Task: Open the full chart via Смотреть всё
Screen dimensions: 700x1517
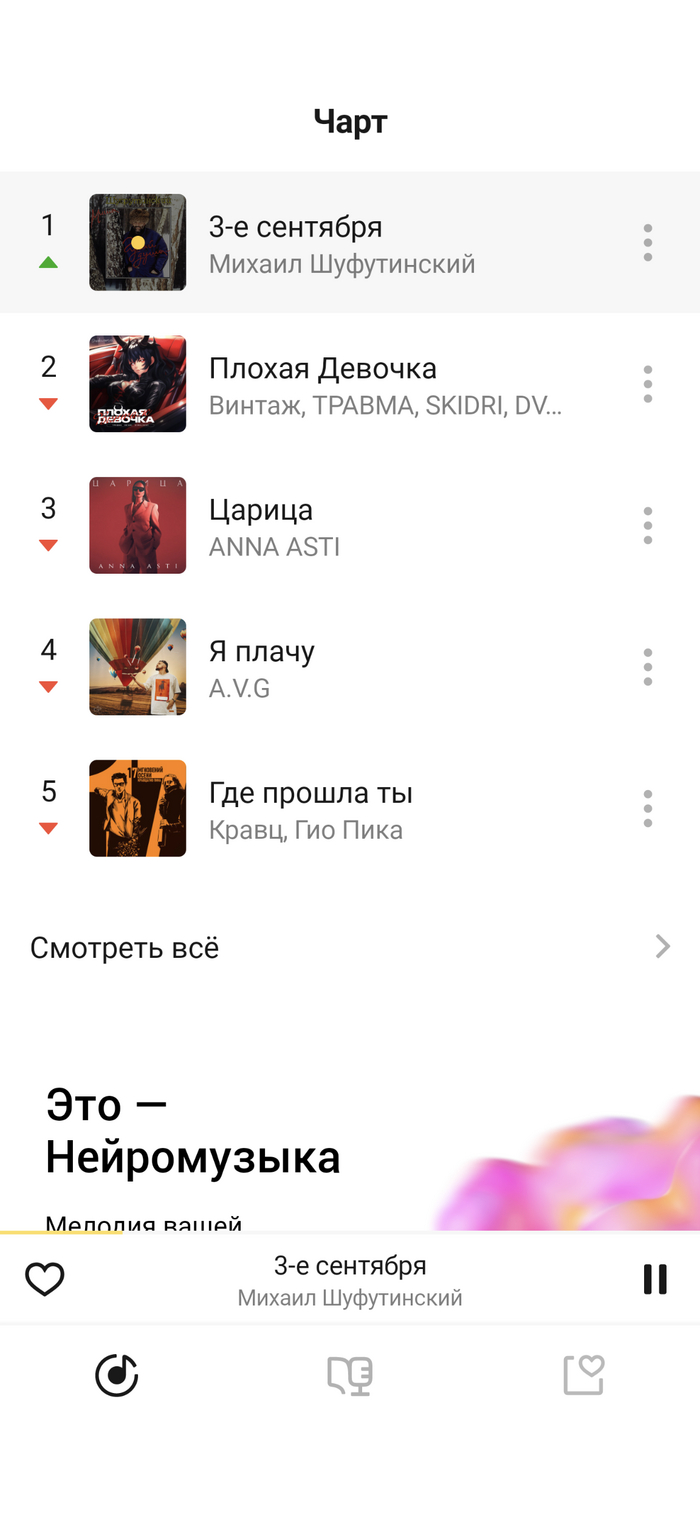Action: (350, 947)
